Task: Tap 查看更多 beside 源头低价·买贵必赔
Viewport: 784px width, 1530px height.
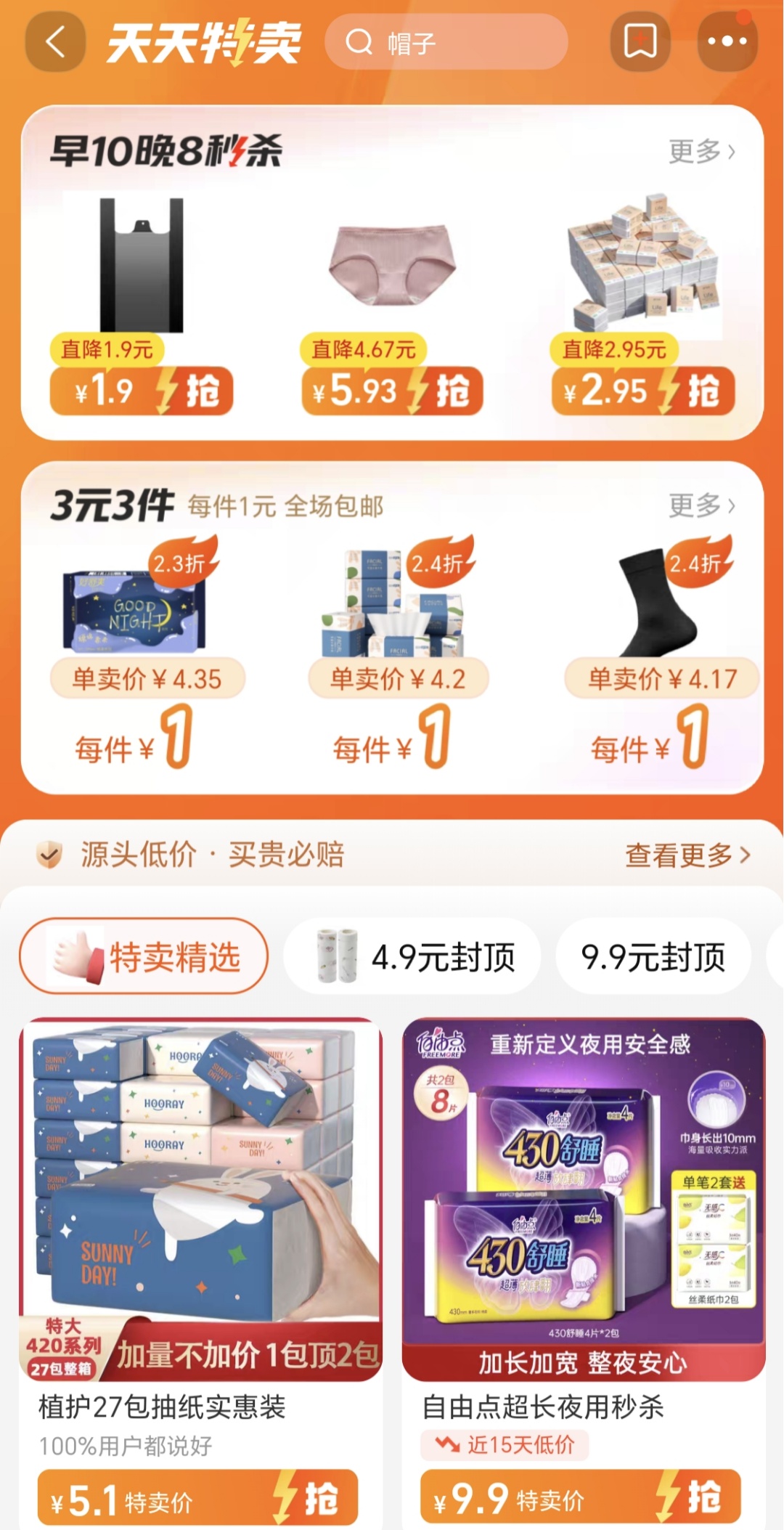Action: click(687, 855)
